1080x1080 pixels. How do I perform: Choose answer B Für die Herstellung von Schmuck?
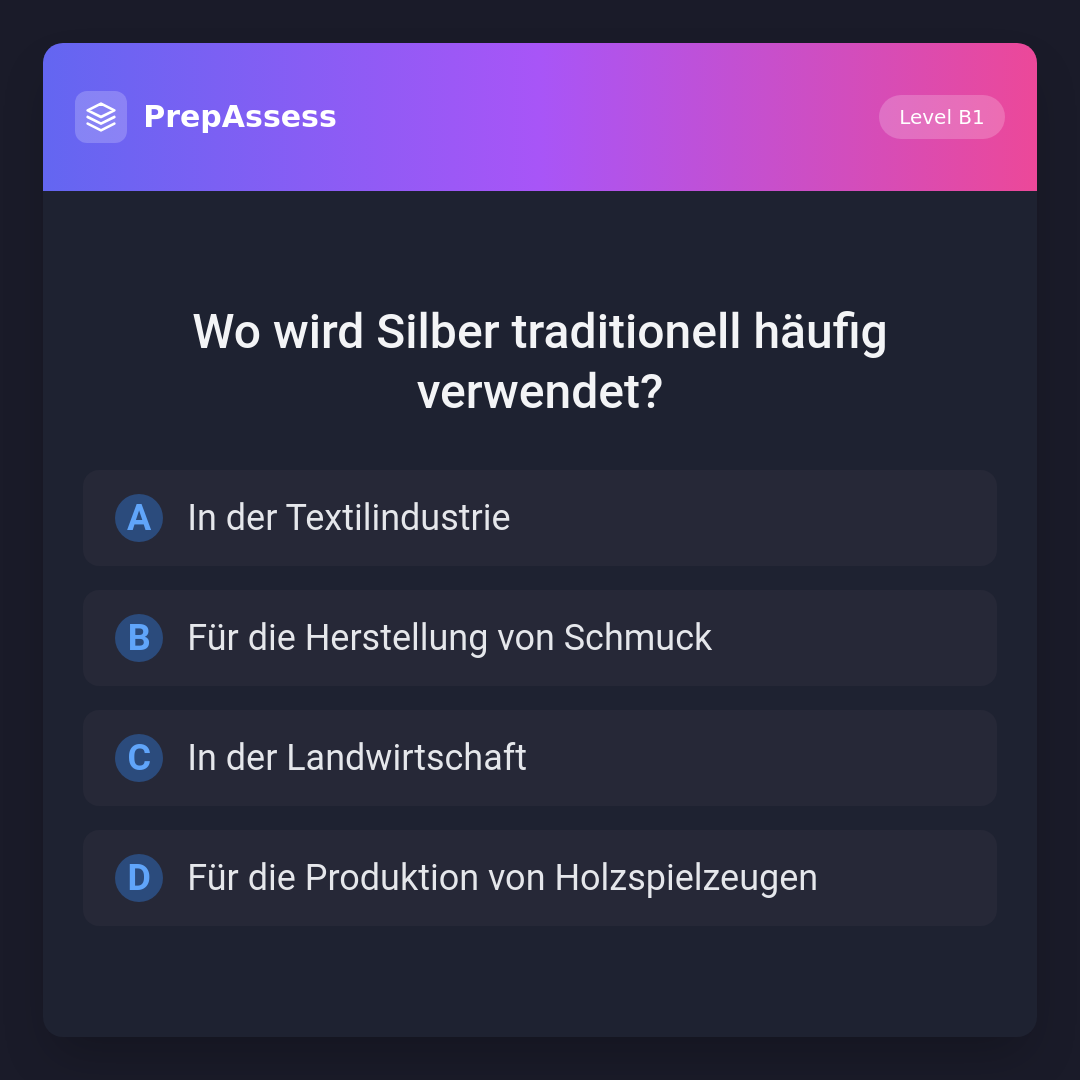coord(540,638)
